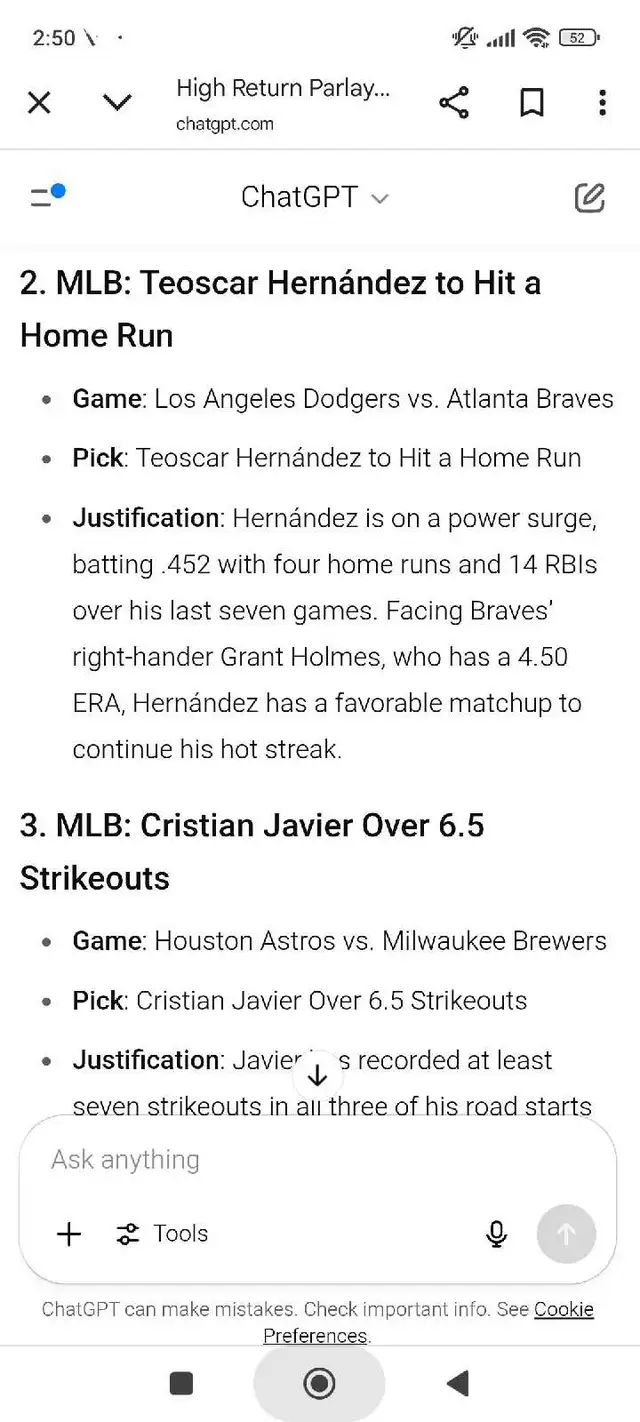Go back using the system back button
640x1422 pixels.
click(x=457, y=1383)
